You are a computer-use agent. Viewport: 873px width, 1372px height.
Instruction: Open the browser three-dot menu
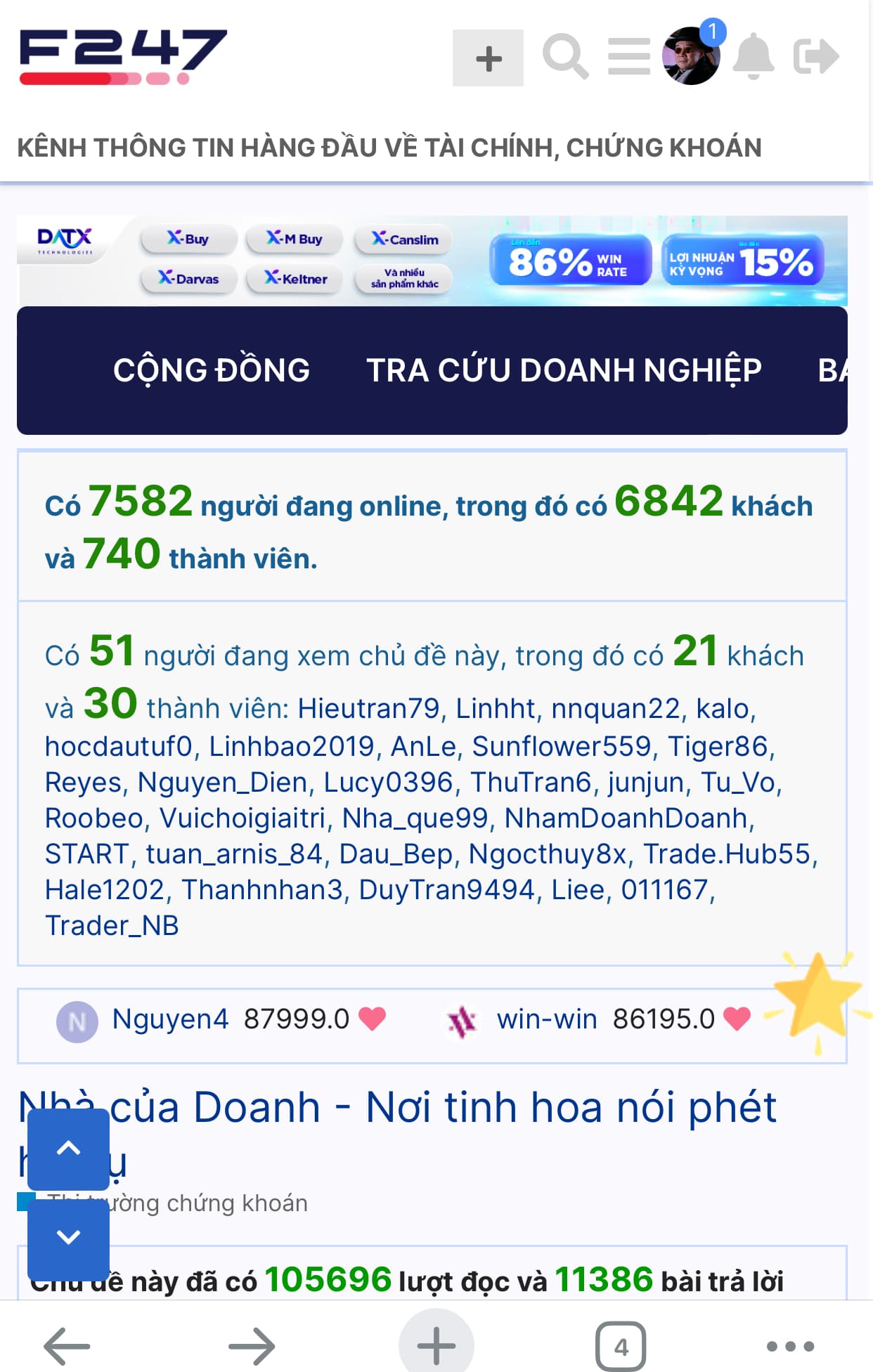coord(790,1346)
